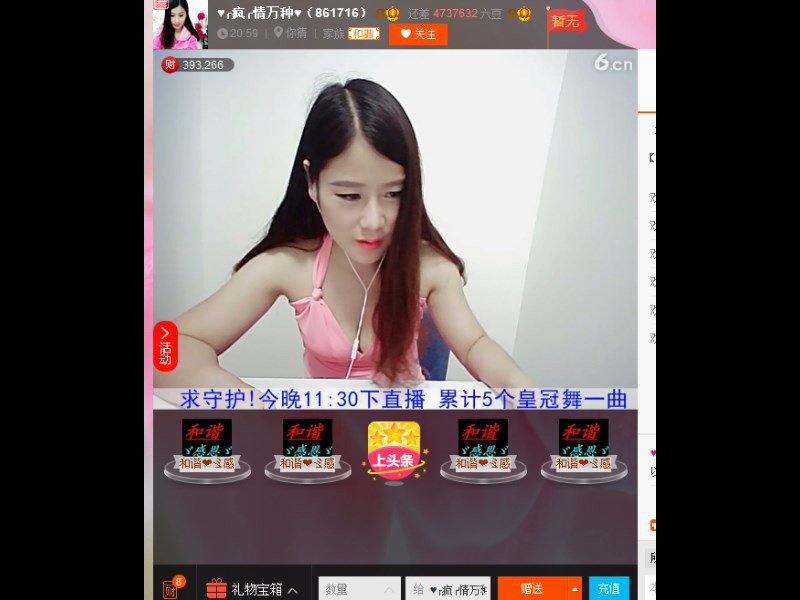Tap the 上头条 headline gift

tap(394, 448)
